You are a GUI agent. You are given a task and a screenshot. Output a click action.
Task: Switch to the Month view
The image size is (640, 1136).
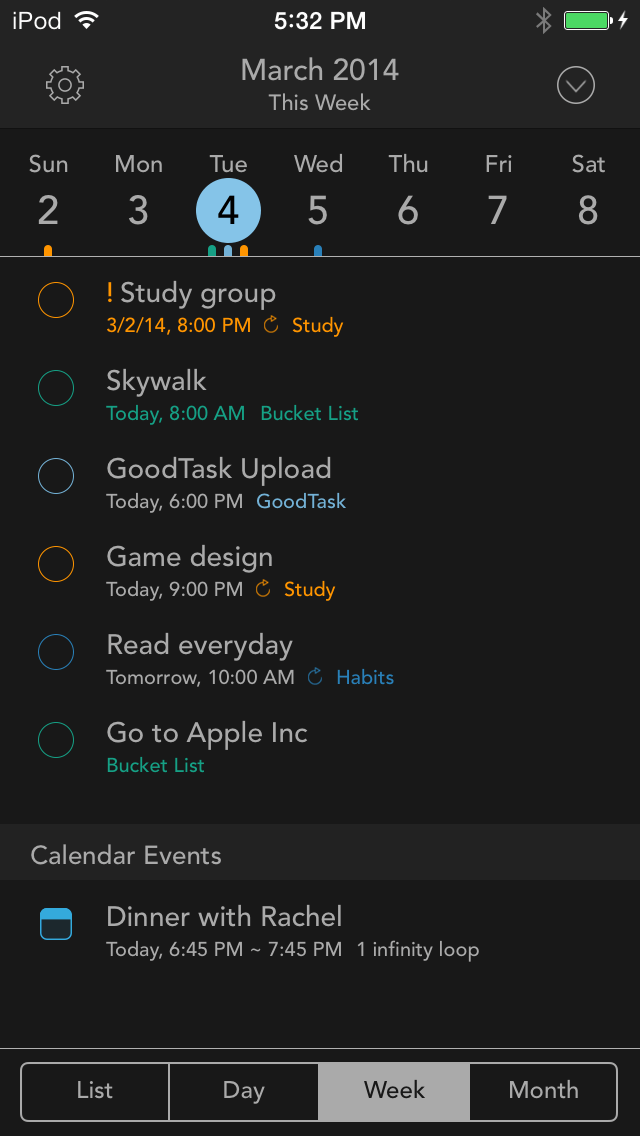544,1090
